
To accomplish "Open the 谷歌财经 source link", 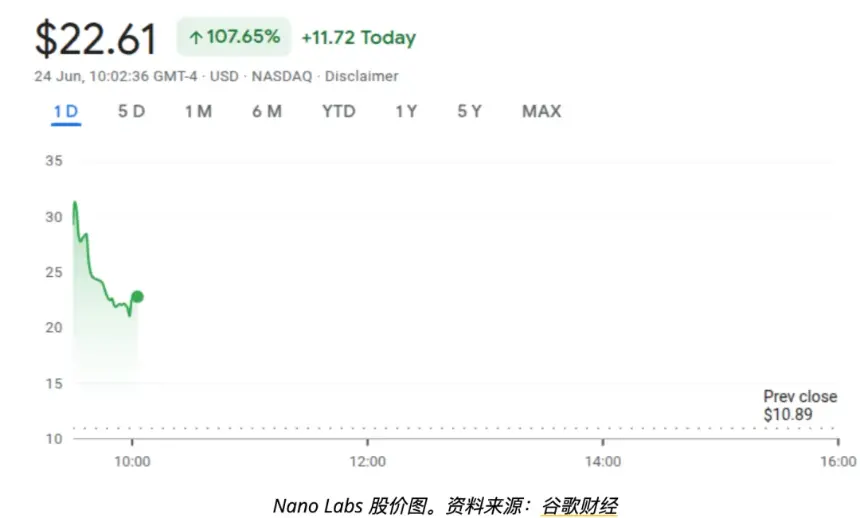I will [579, 505].
